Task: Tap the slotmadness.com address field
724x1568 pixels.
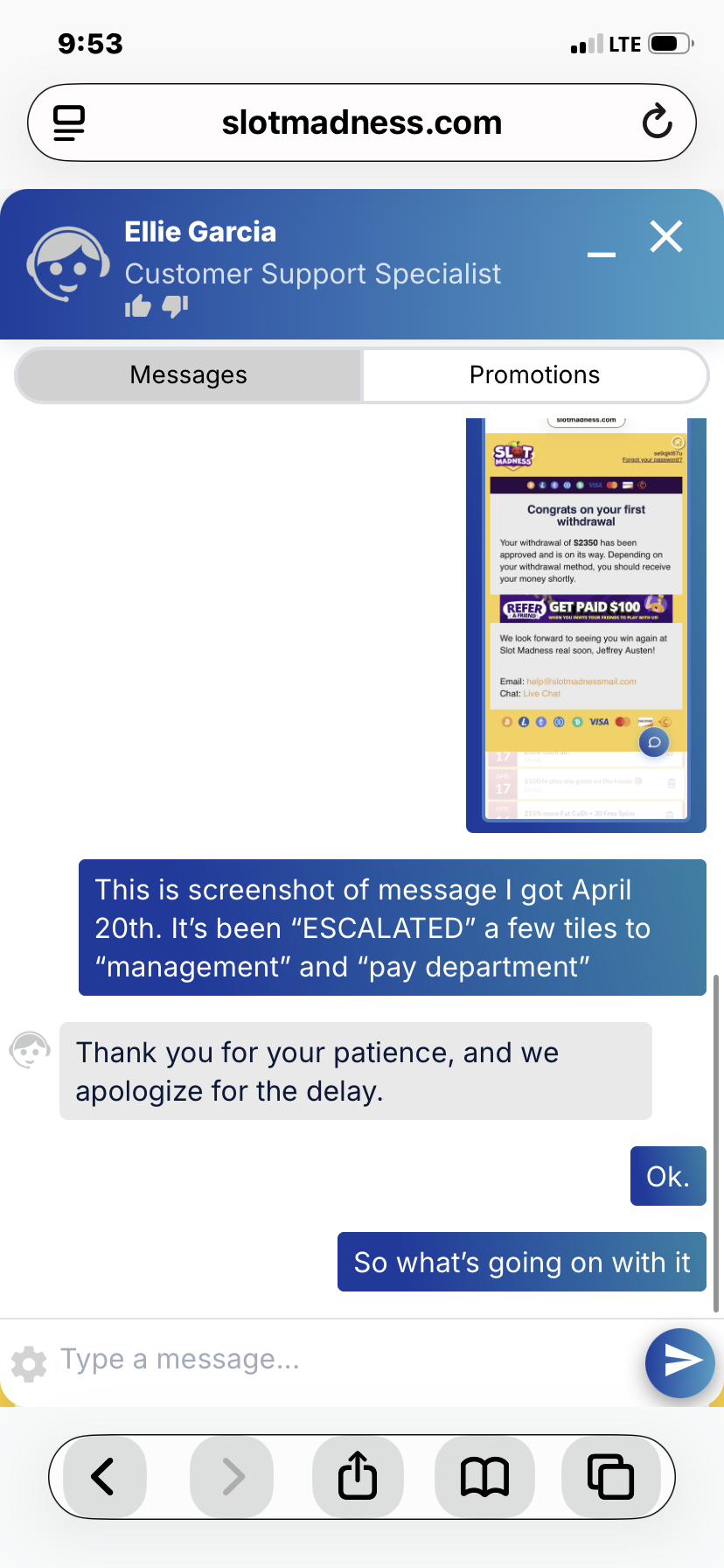Action: point(362,122)
